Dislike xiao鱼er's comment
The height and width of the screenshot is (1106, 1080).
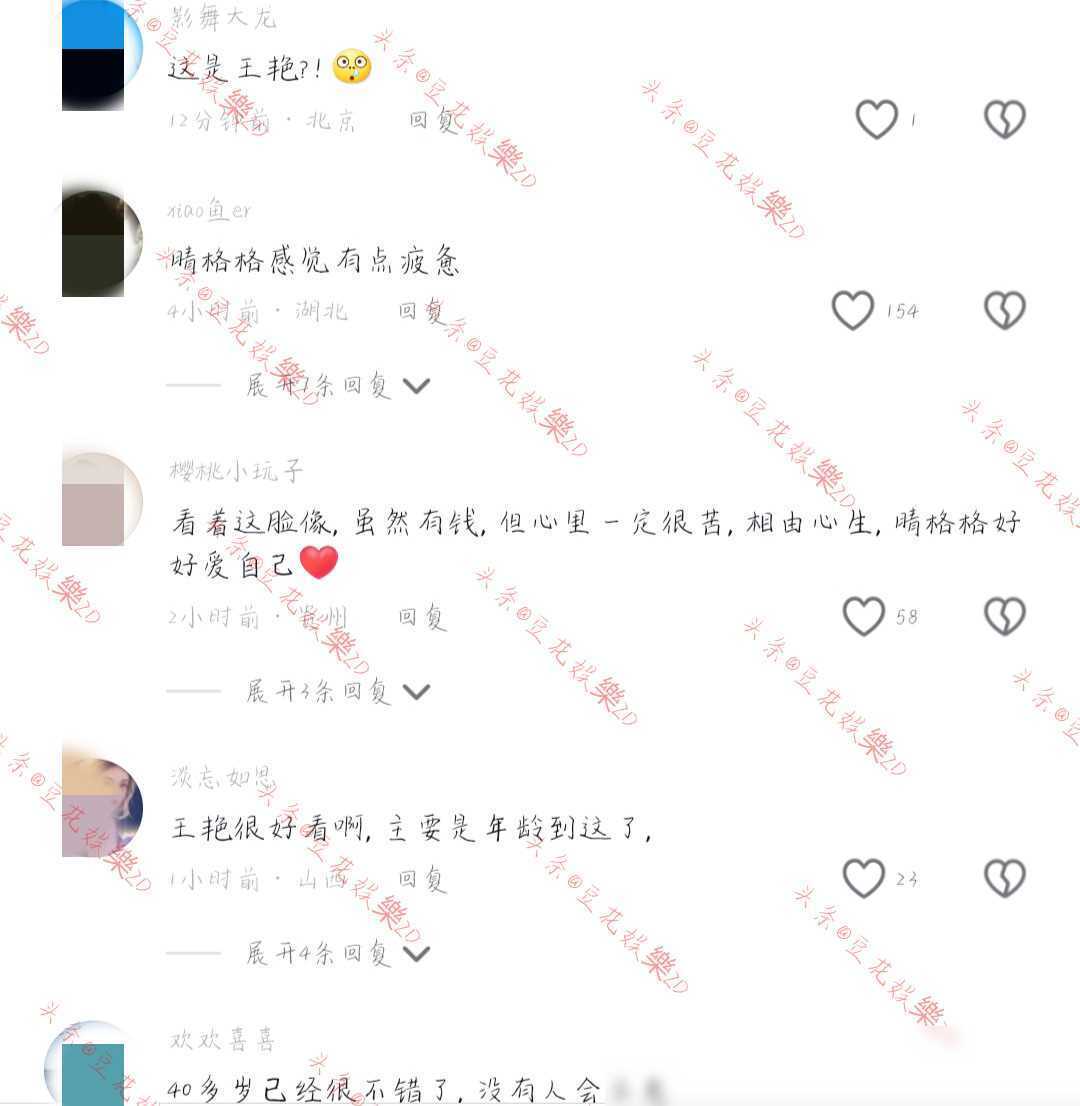tap(1004, 311)
